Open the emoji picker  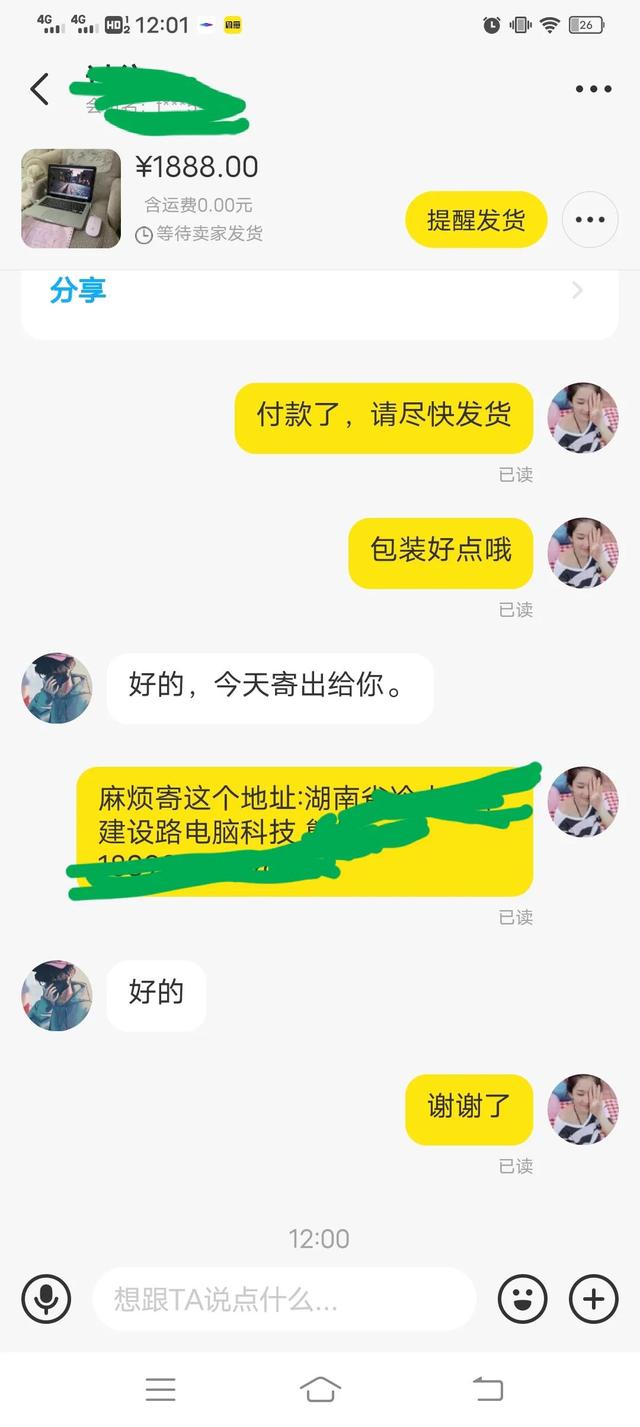[x=522, y=1299]
